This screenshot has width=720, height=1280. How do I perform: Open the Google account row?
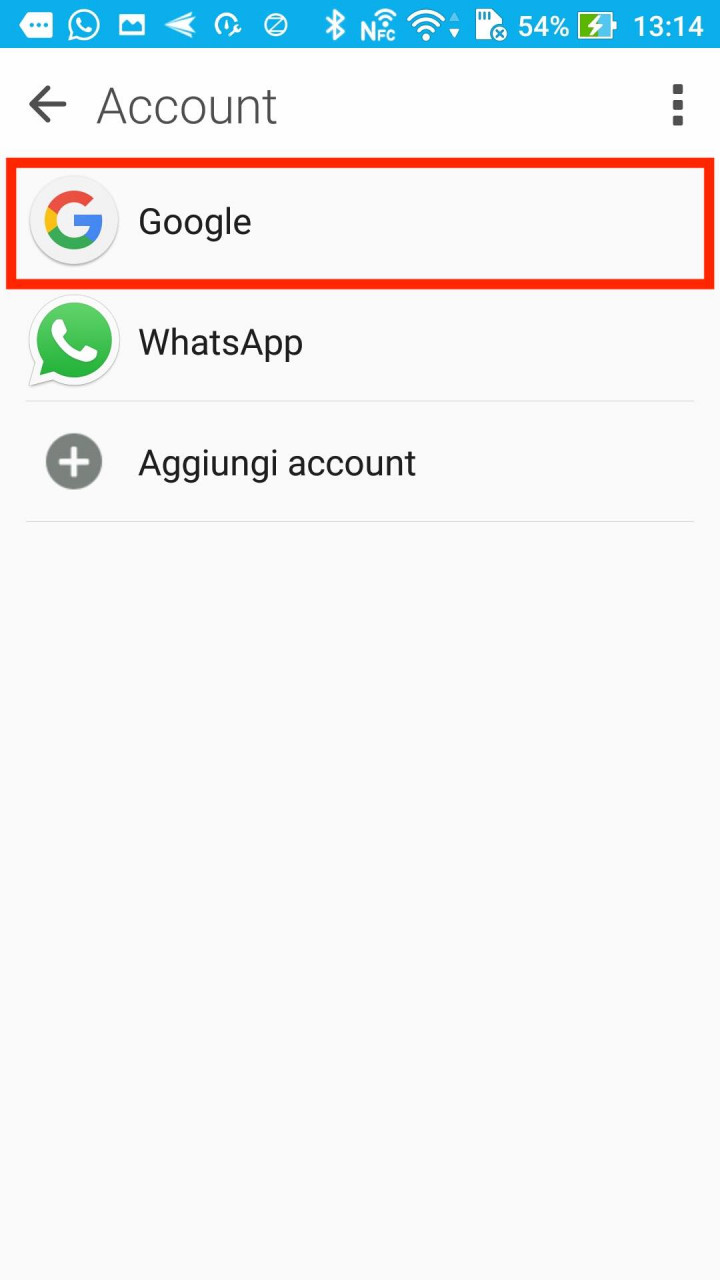pyautogui.click(x=360, y=222)
